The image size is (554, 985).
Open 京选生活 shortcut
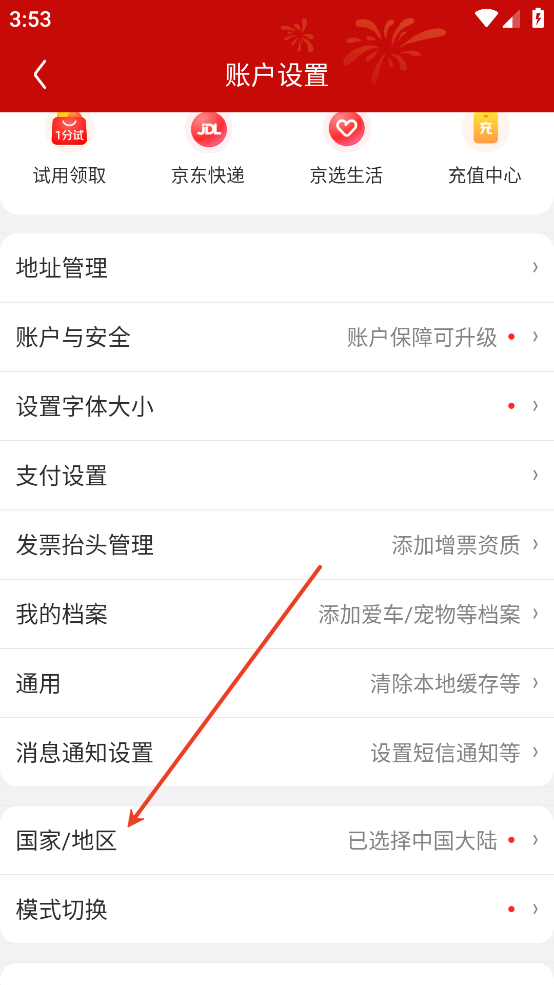[x=346, y=150]
